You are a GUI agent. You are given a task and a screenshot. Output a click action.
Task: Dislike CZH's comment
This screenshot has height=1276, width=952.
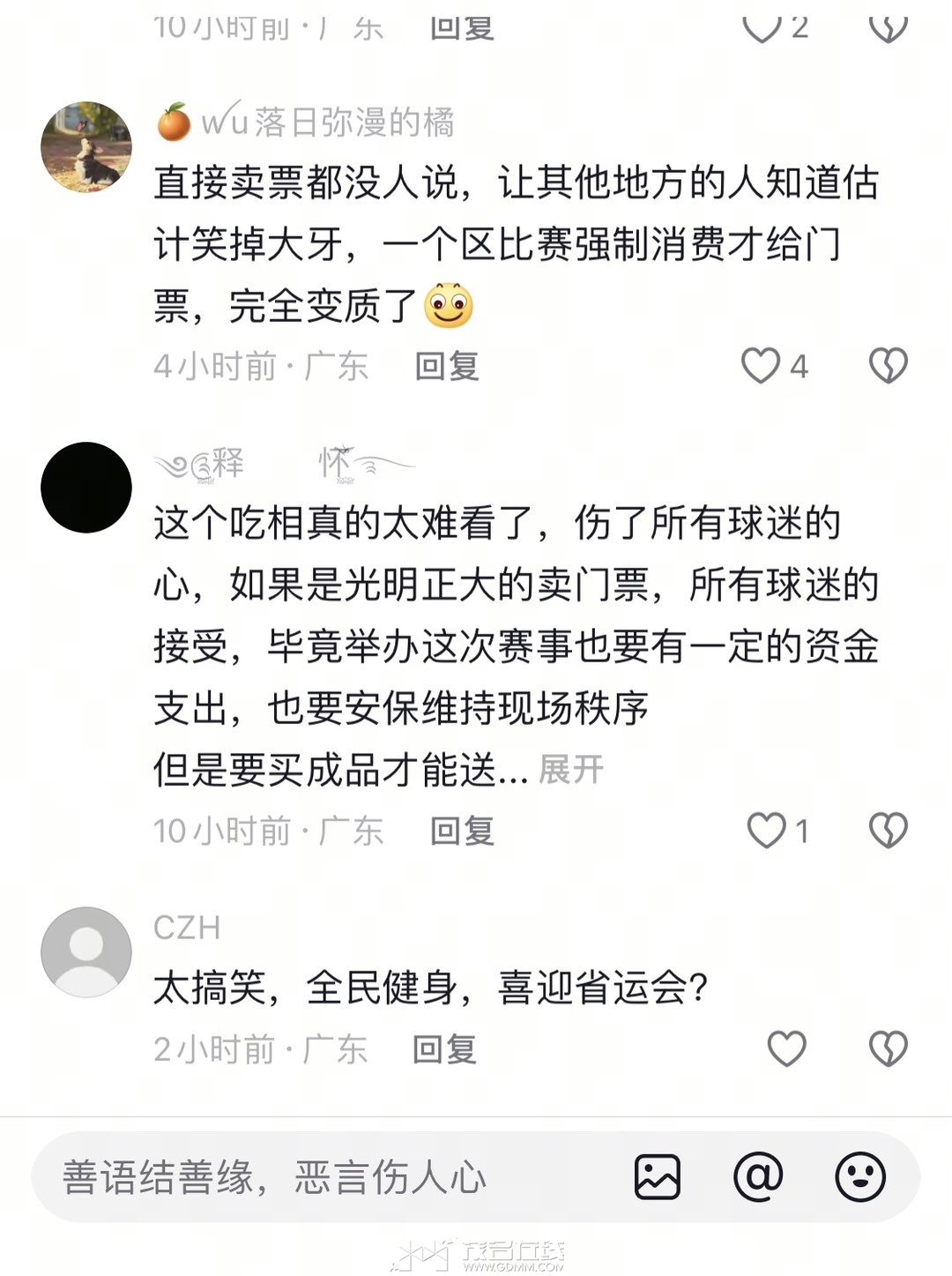click(x=888, y=1049)
